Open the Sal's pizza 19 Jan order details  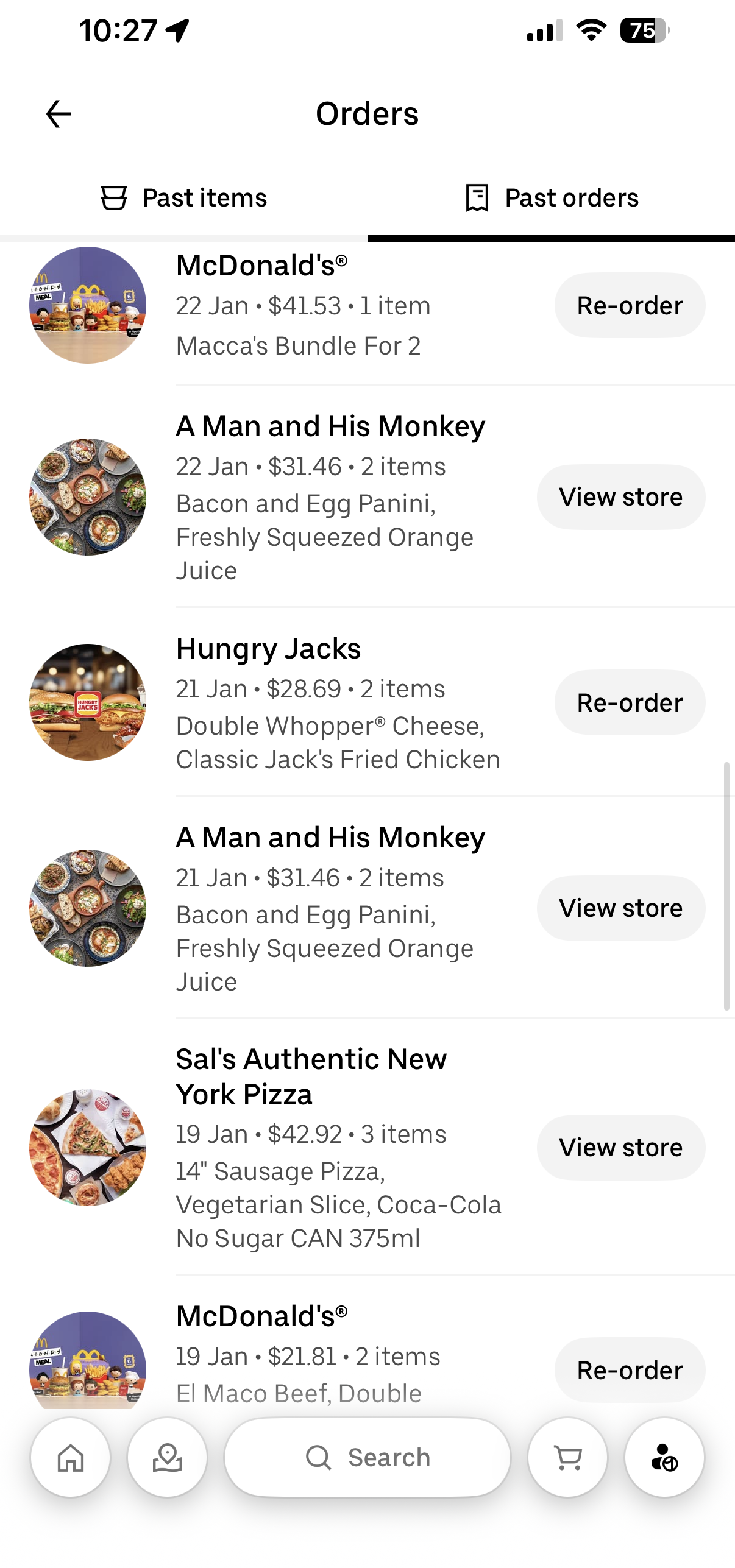(x=338, y=1148)
